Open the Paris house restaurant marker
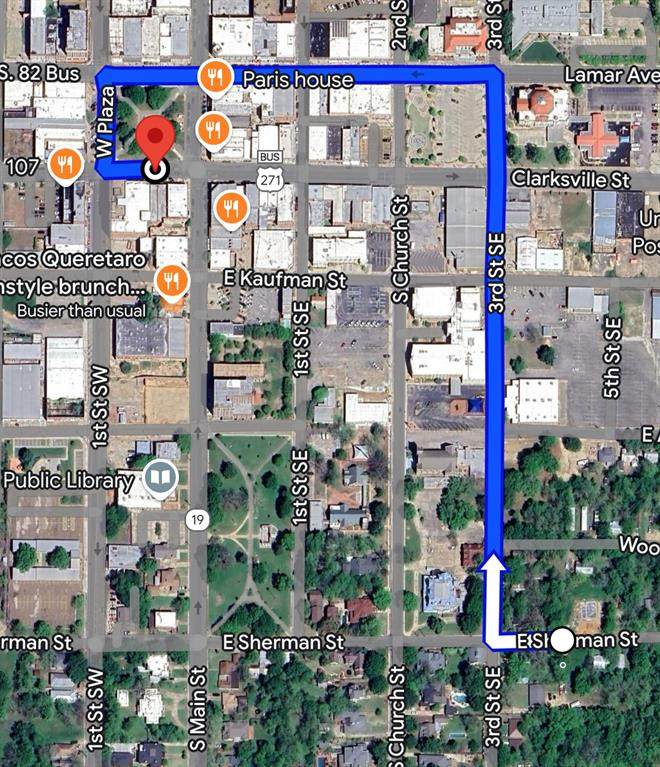The height and width of the screenshot is (767, 660). [x=216, y=76]
